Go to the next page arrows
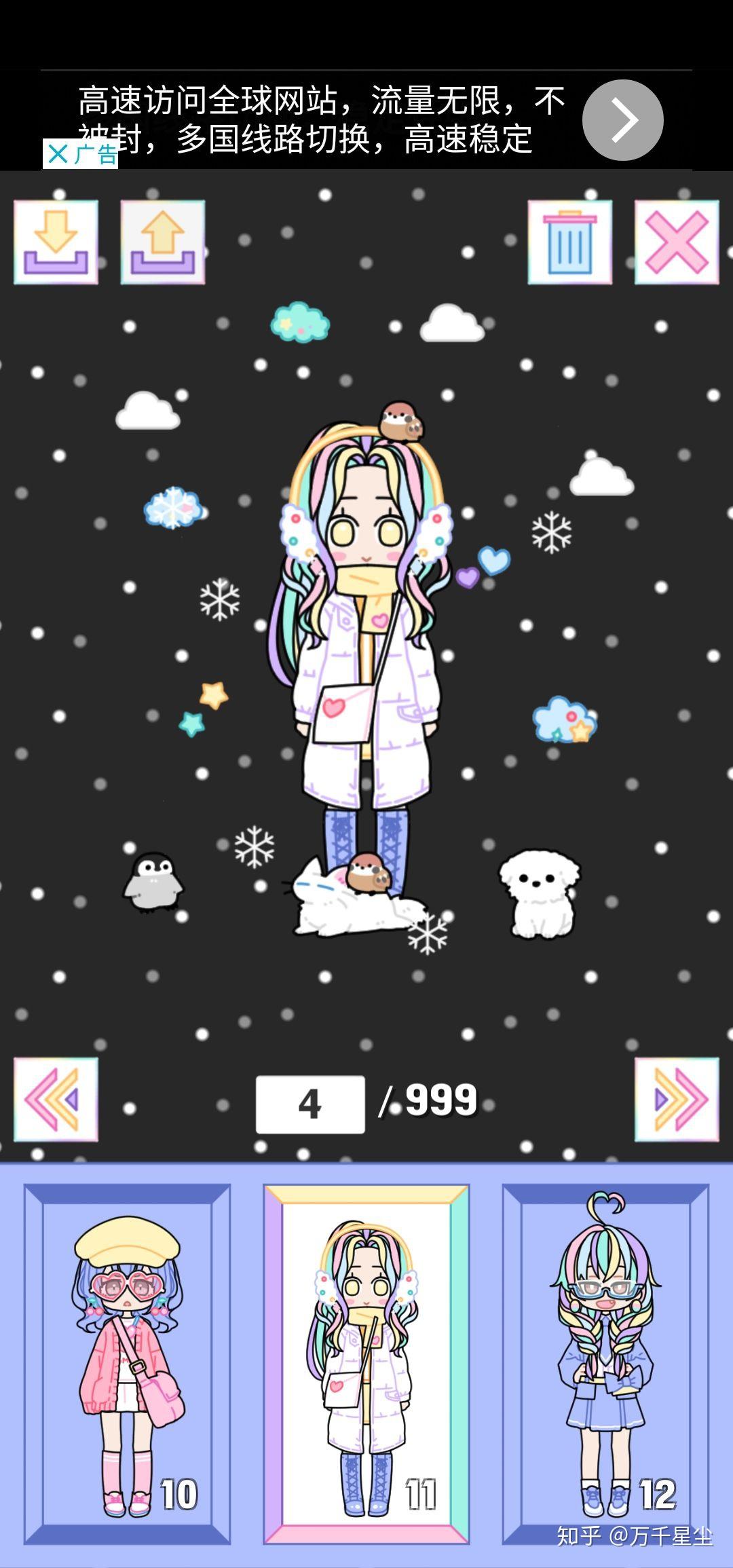The image size is (733, 1568). [677, 1100]
